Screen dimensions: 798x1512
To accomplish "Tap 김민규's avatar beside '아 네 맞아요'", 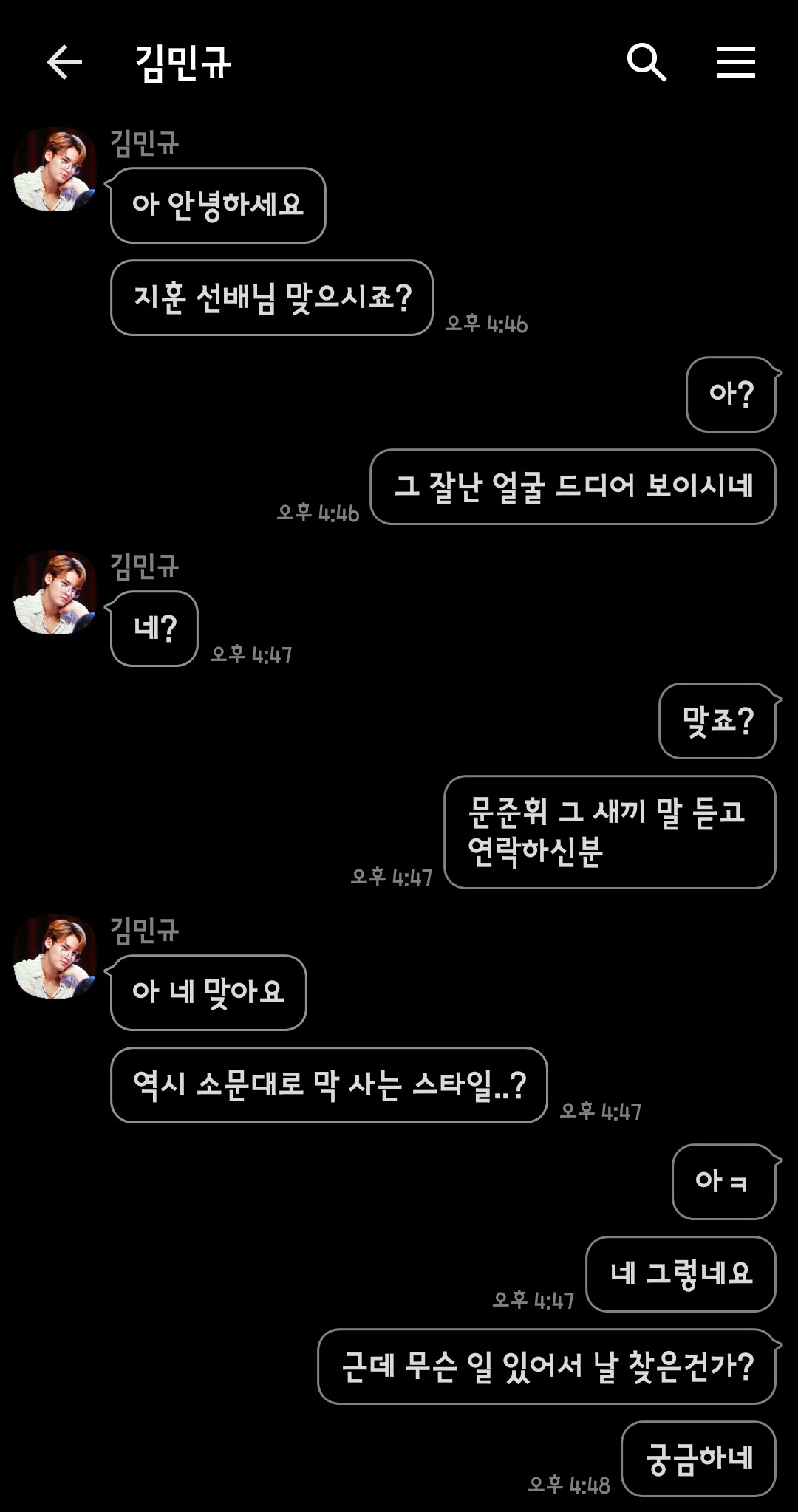I will pos(55,957).
